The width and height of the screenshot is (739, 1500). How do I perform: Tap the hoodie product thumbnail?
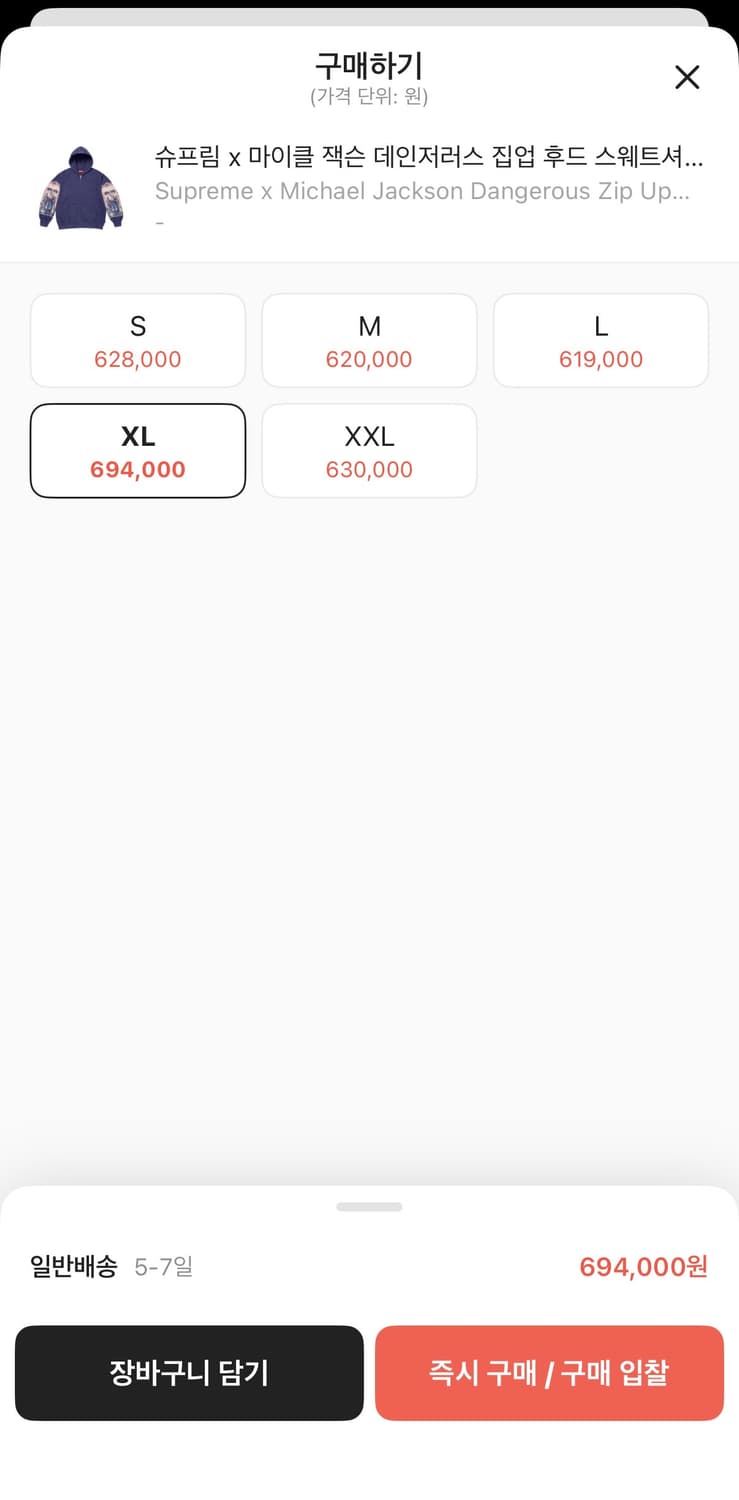81,185
